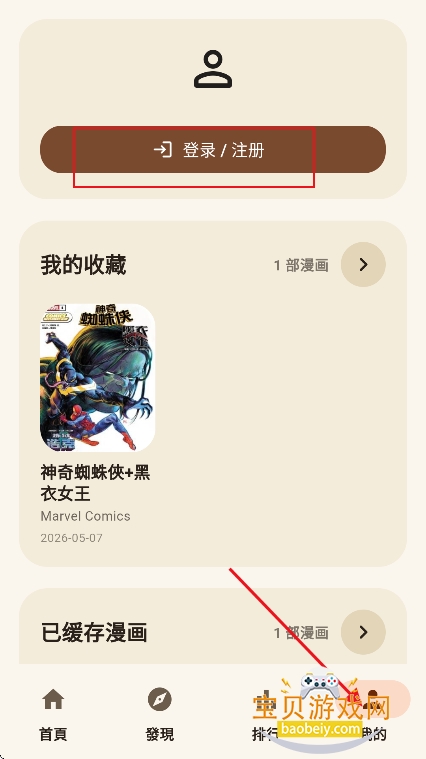Viewport: 426px width, 759px height.
Task: Tap the 登录 / 注册 login button
Action: 213,150
